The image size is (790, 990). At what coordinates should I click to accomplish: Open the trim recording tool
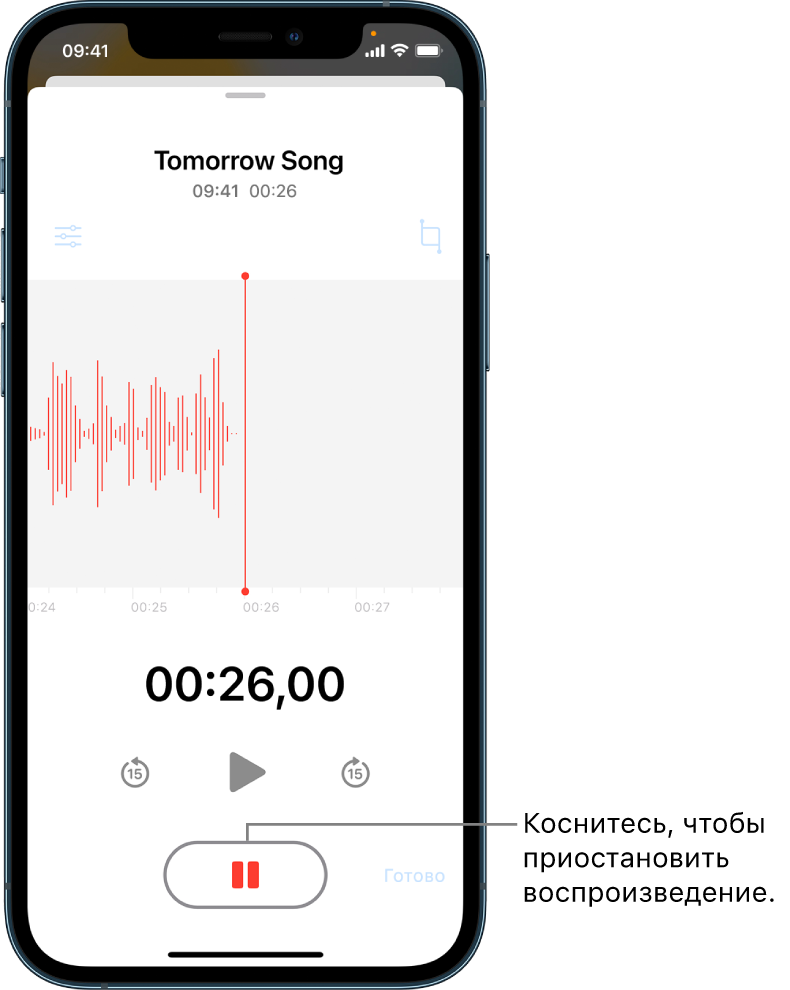(430, 236)
